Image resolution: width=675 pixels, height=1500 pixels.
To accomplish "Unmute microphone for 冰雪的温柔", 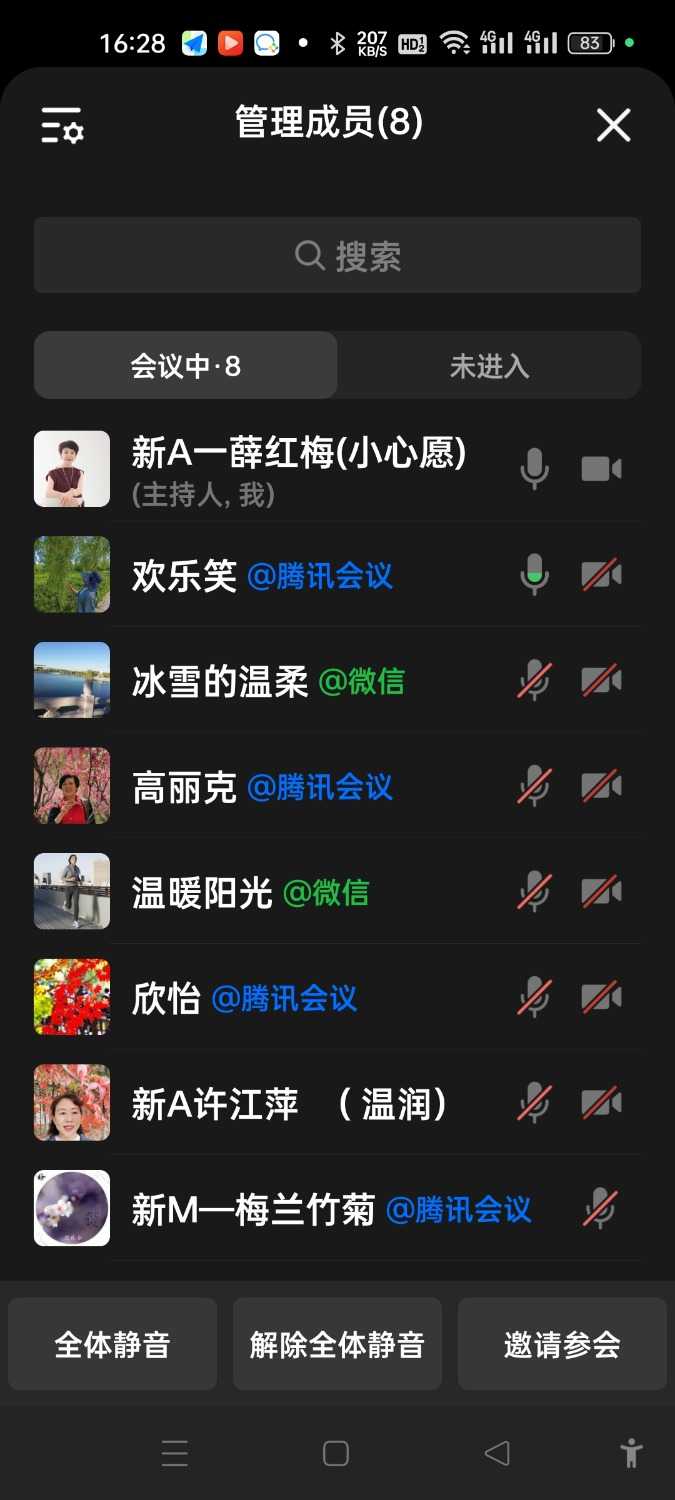I will pyautogui.click(x=534, y=682).
